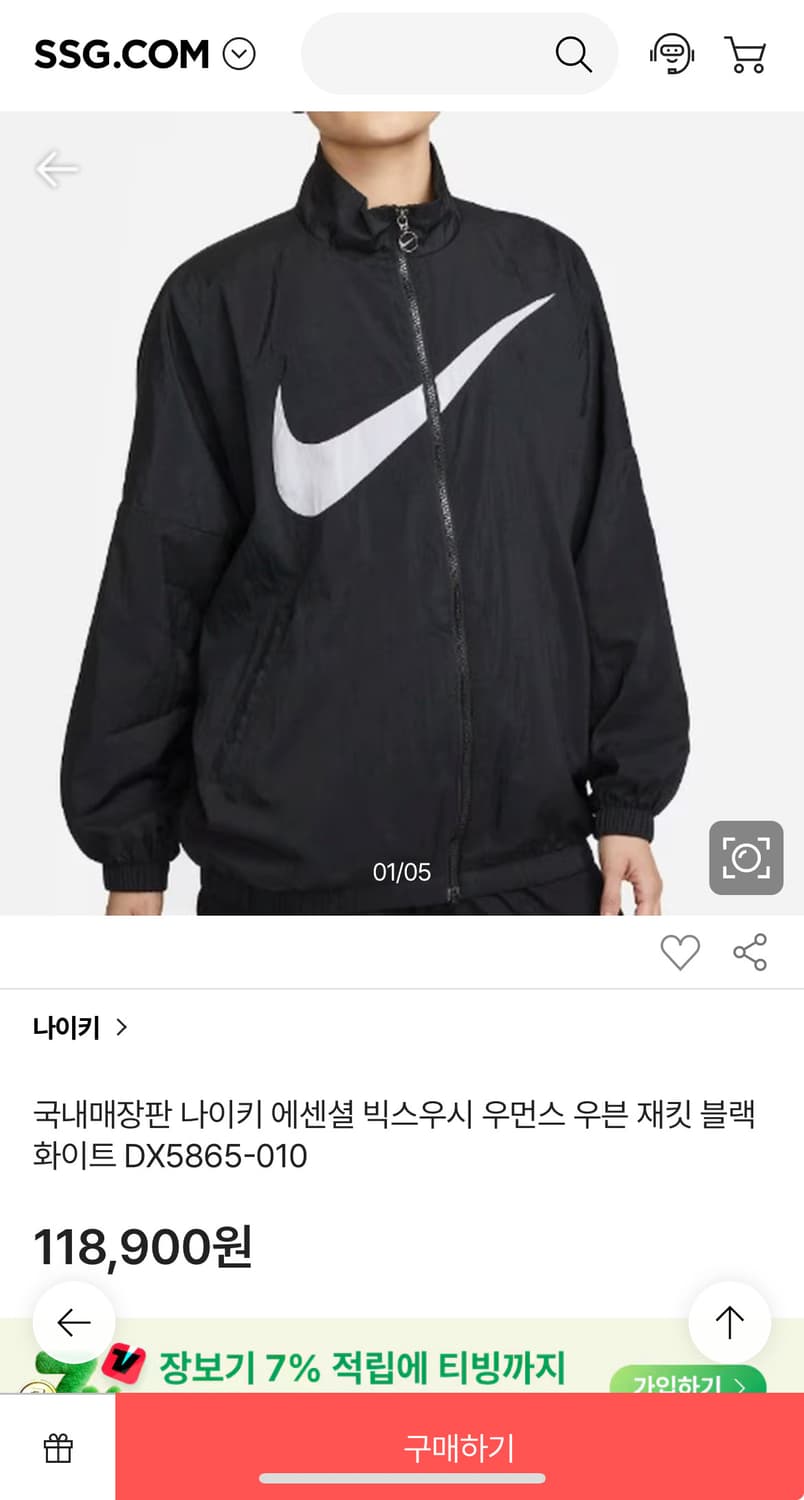This screenshot has width=804, height=1500.
Task: Click the 01/05 image carousel indicator
Action: click(402, 872)
